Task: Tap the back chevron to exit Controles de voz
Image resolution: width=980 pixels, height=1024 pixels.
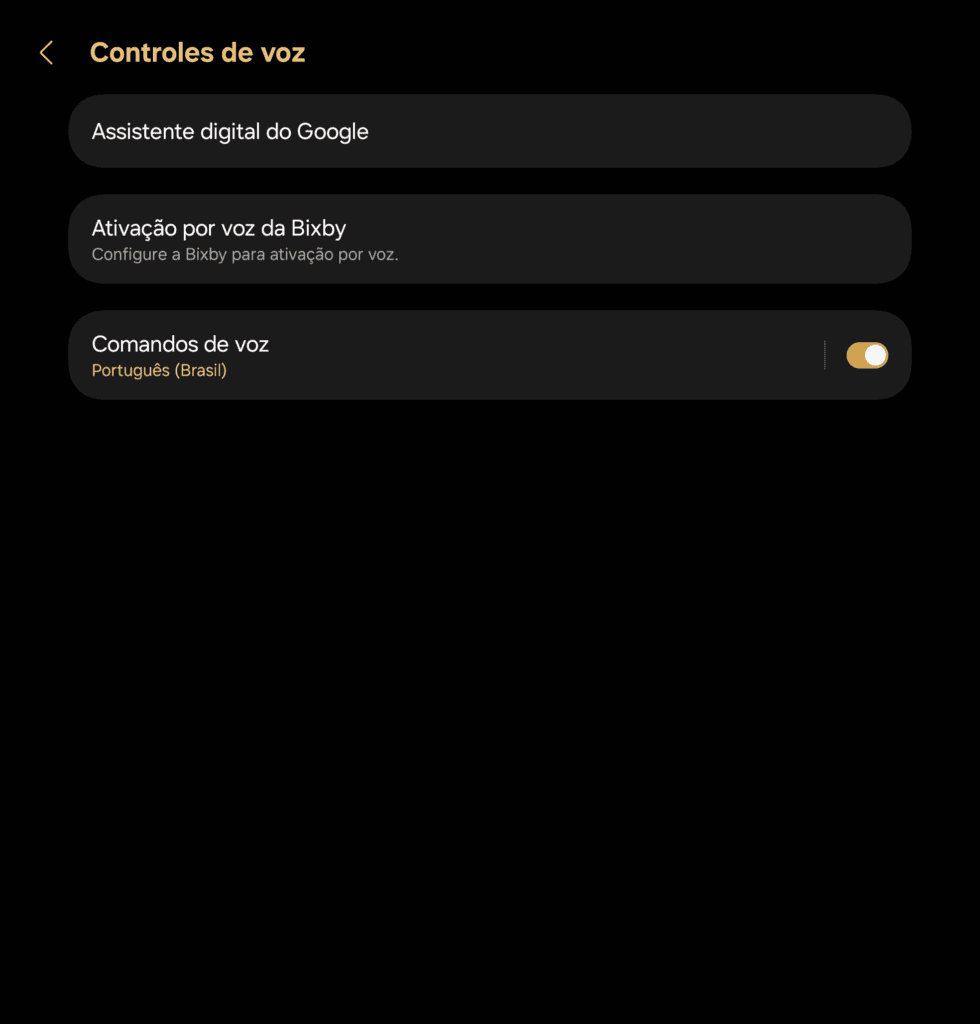Action: [46, 52]
